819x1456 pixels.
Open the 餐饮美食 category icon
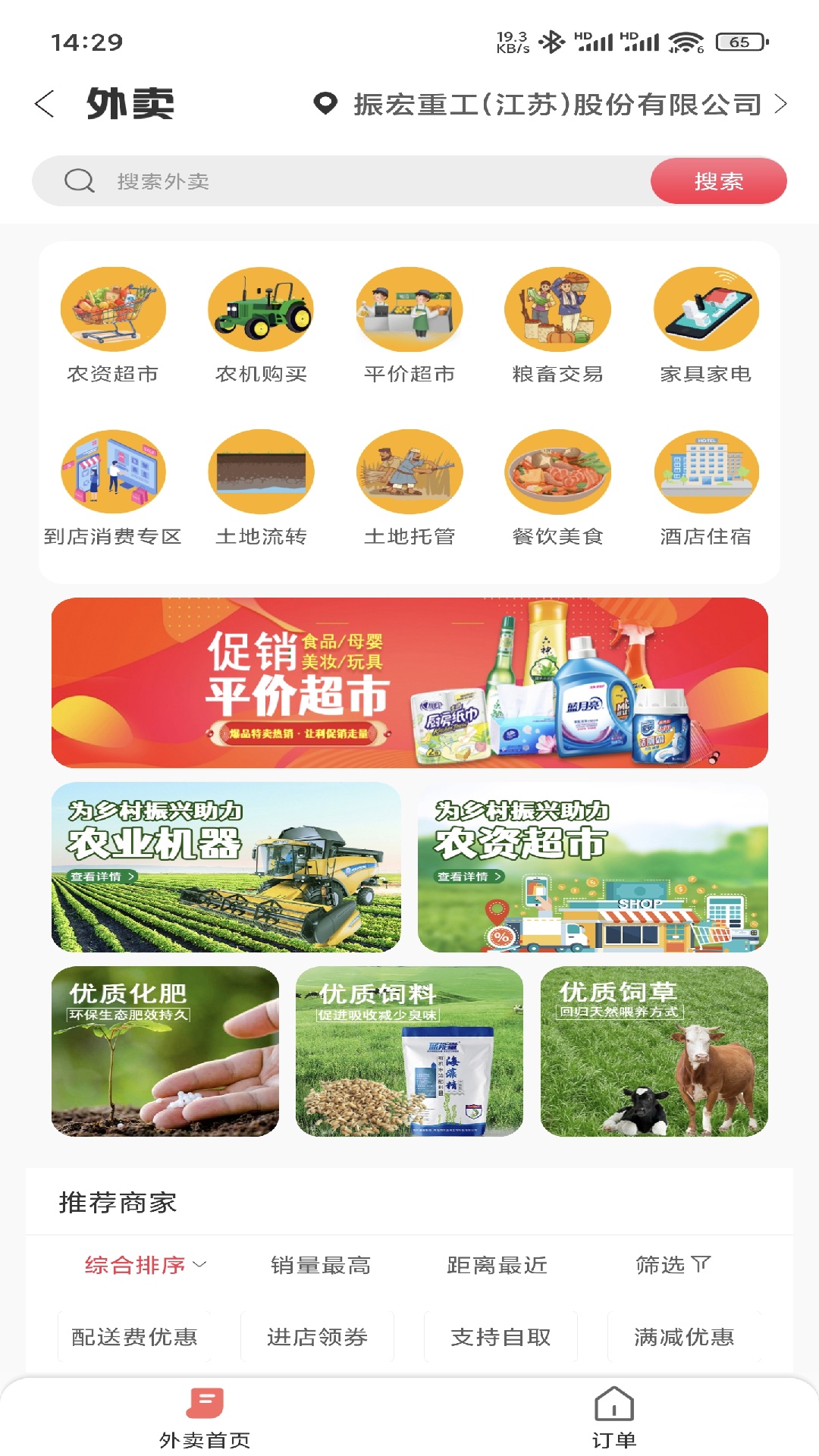coord(557,471)
